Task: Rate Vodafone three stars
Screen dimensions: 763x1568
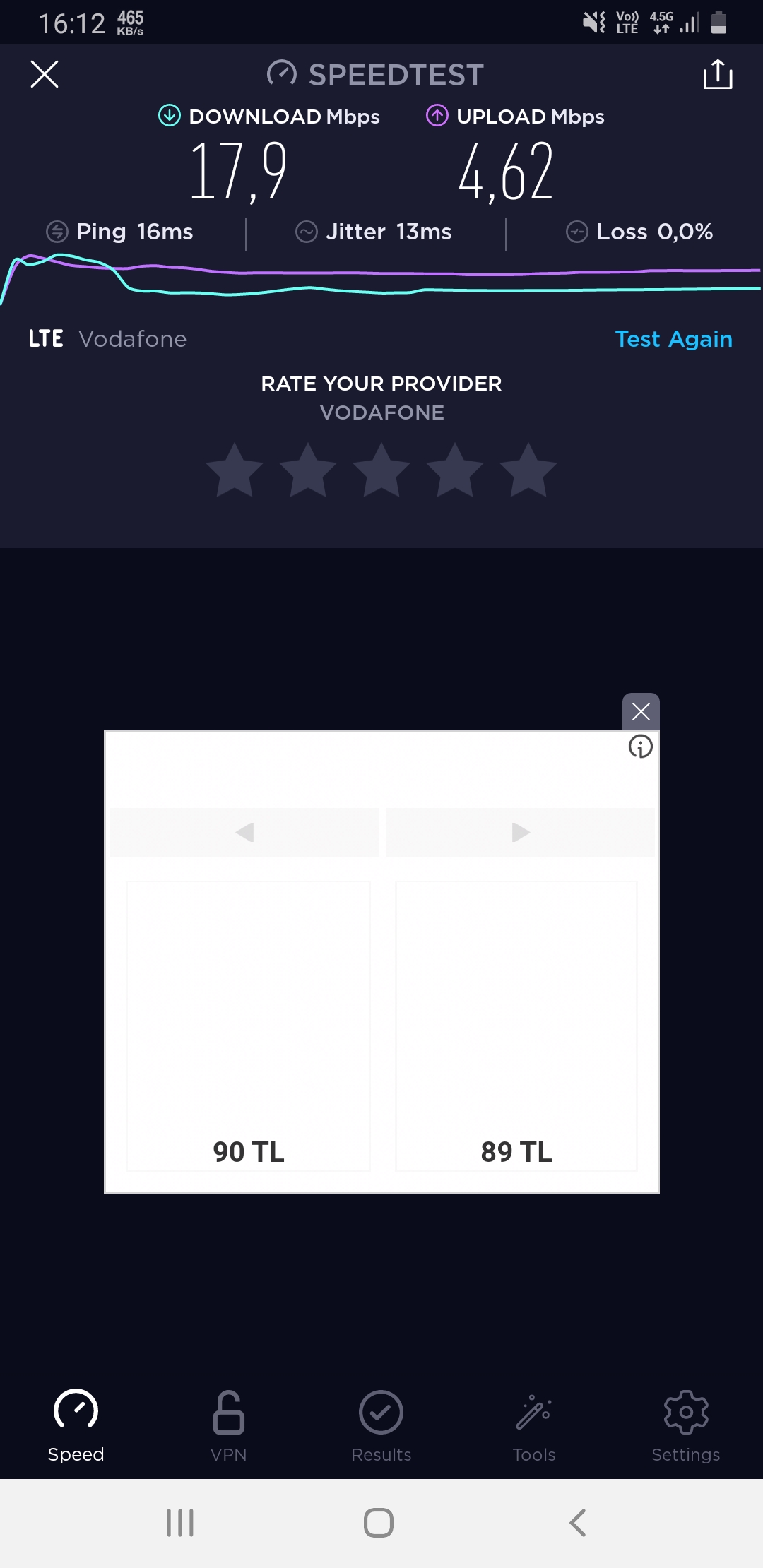Action: pyautogui.click(x=381, y=470)
